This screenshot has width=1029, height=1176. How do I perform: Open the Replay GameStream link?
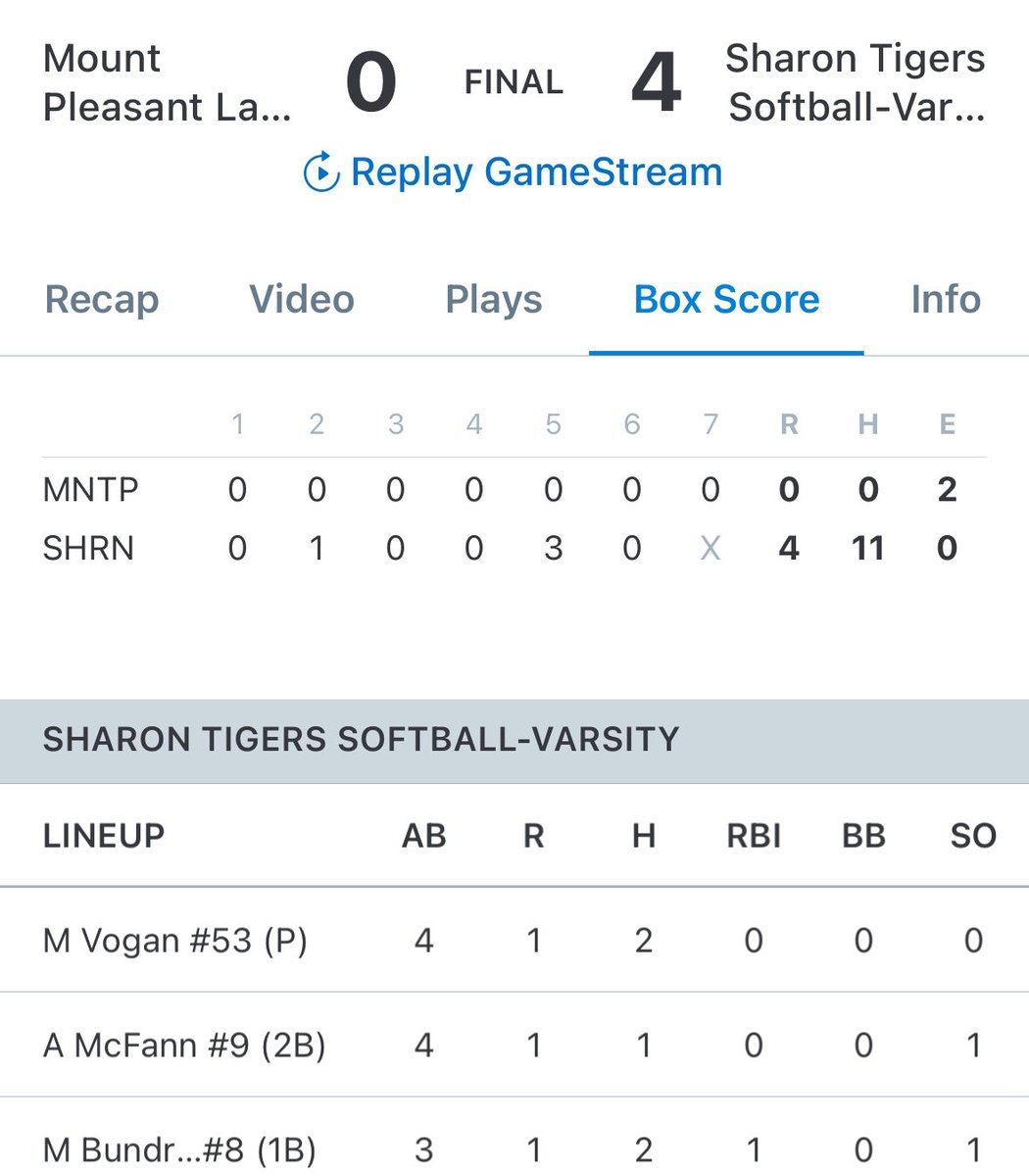pos(513,172)
